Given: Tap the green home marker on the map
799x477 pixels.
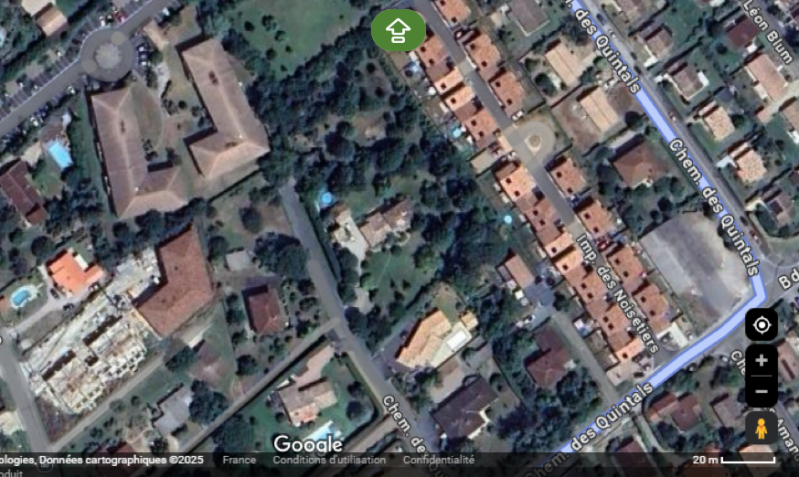Looking at the screenshot, I should (x=398, y=30).
